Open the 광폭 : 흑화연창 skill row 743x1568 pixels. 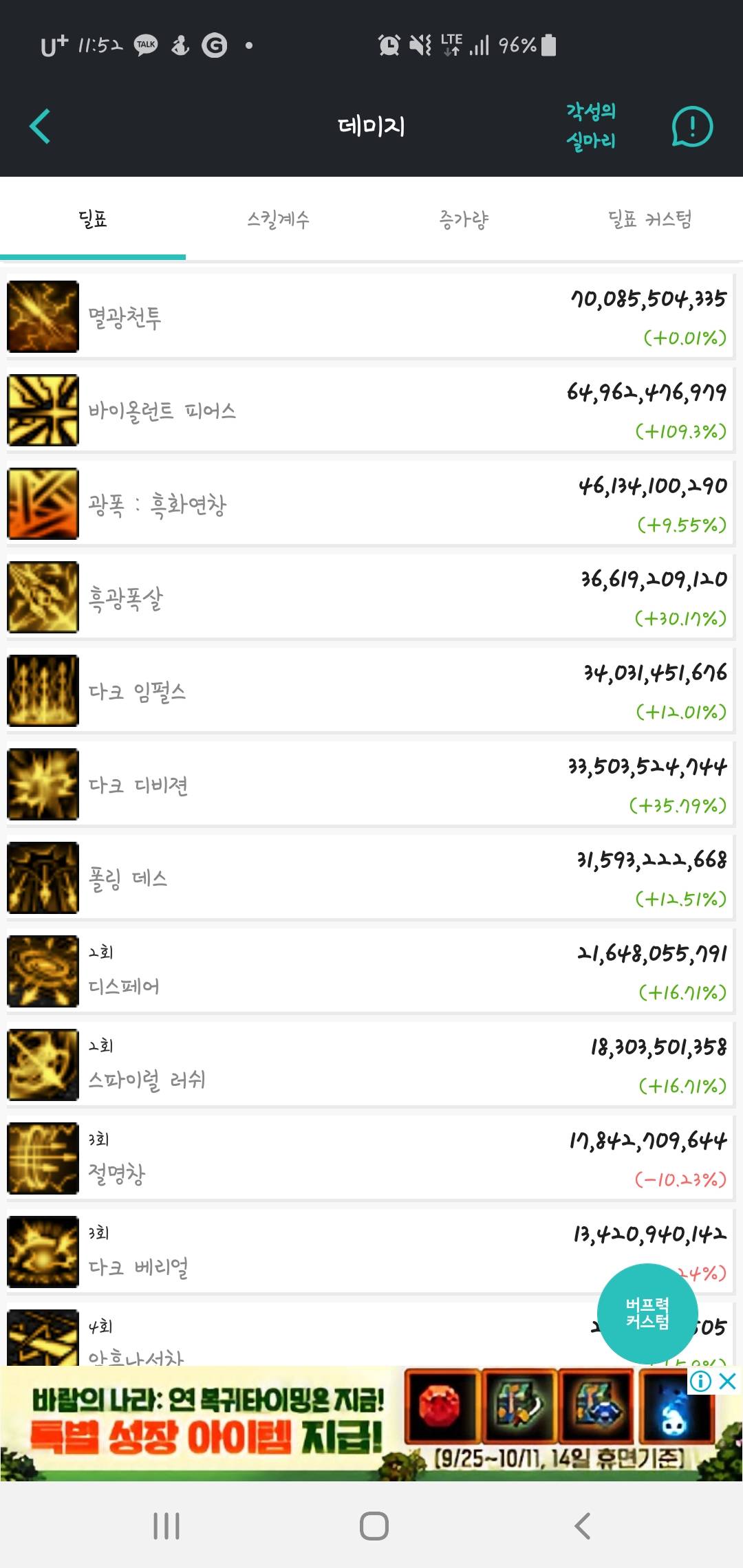(x=371, y=503)
